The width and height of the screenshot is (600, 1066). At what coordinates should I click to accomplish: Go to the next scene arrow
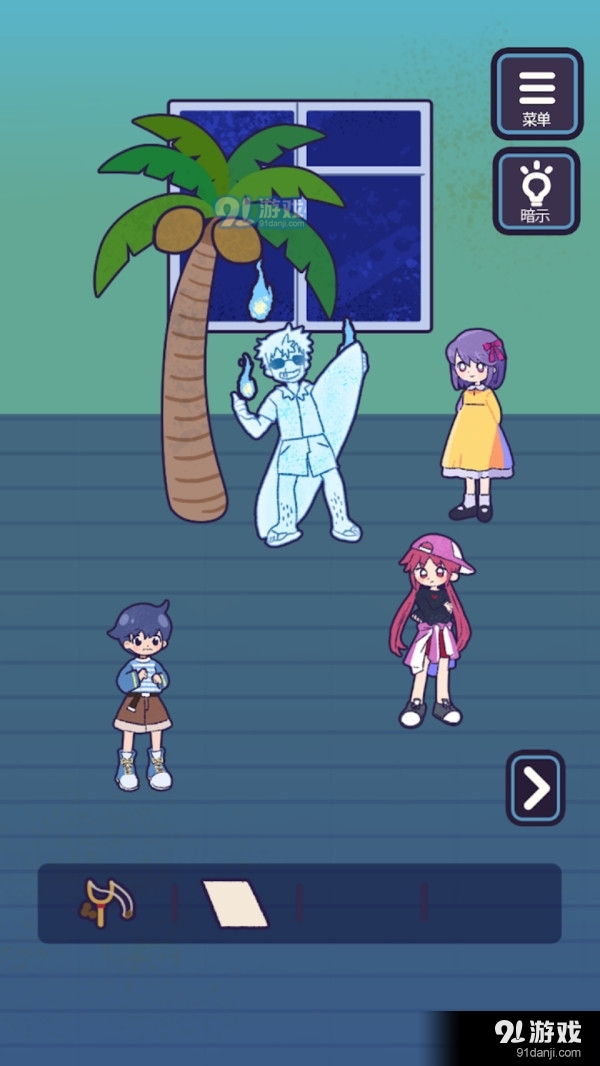tap(535, 788)
